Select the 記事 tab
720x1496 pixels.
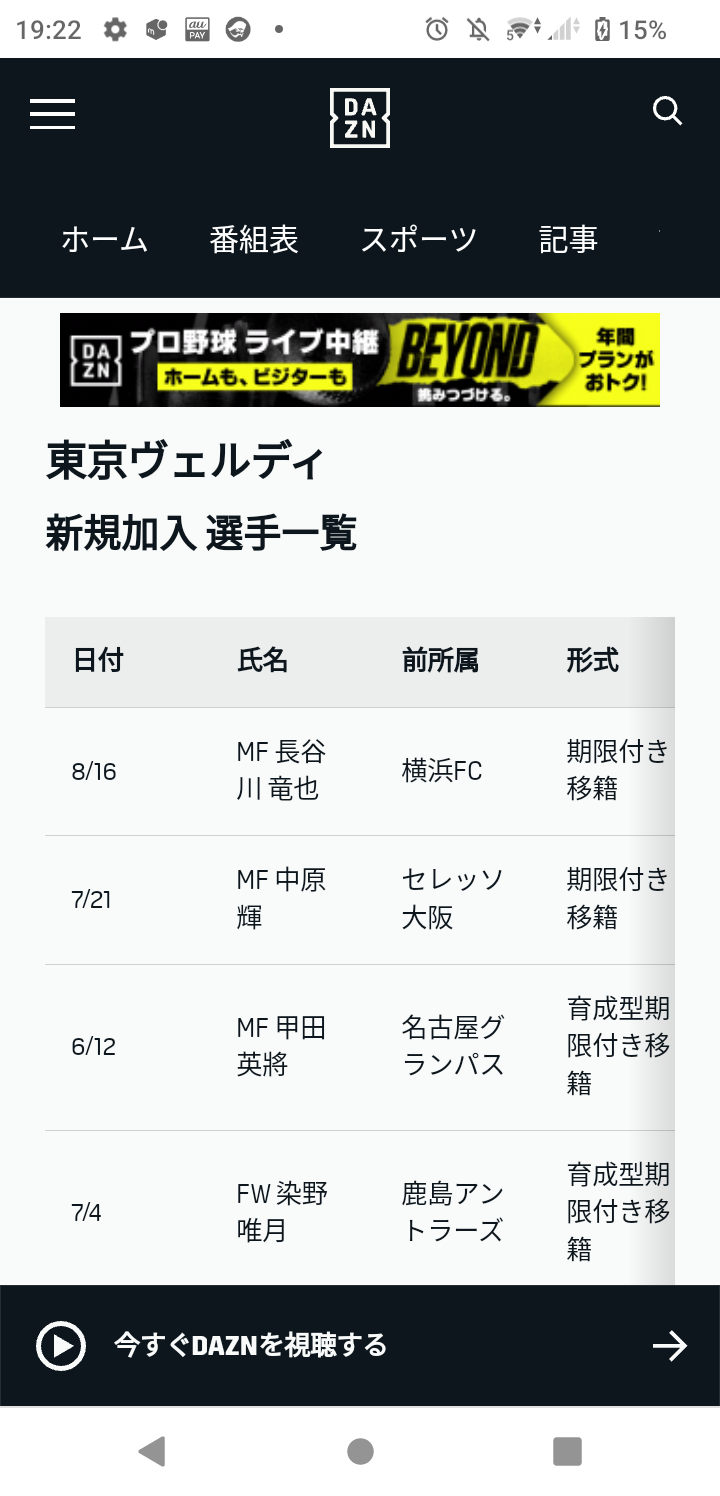pos(569,240)
